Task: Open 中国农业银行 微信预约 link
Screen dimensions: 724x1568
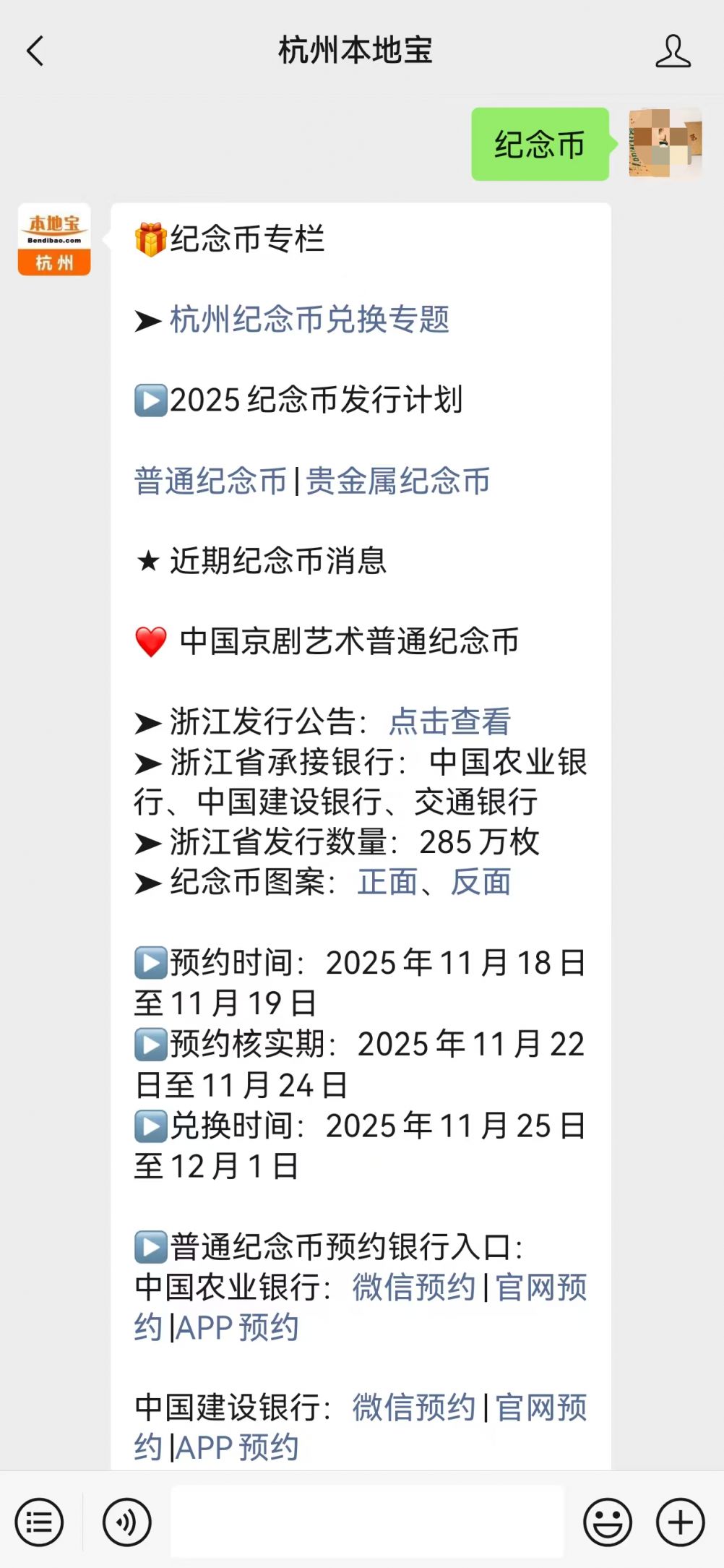Action: pyautogui.click(x=413, y=1287)
